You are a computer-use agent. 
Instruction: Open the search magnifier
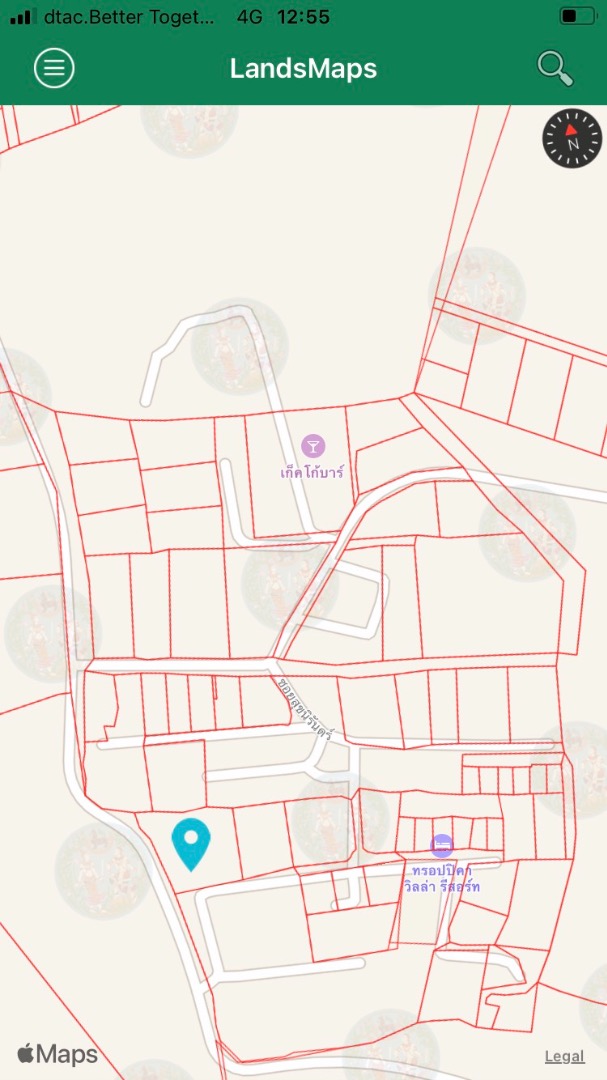555,68
